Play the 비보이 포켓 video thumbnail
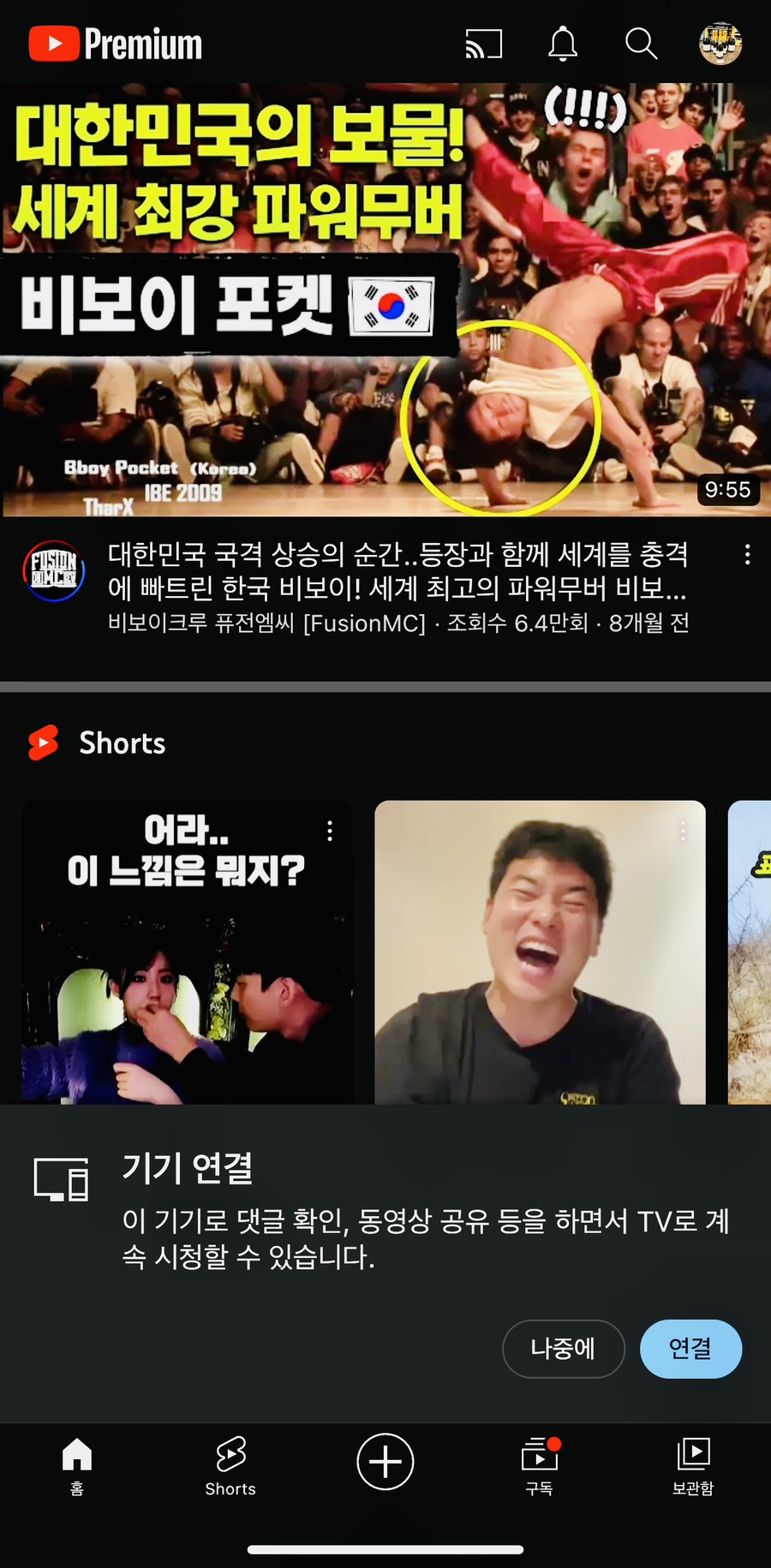 point(385,300)
